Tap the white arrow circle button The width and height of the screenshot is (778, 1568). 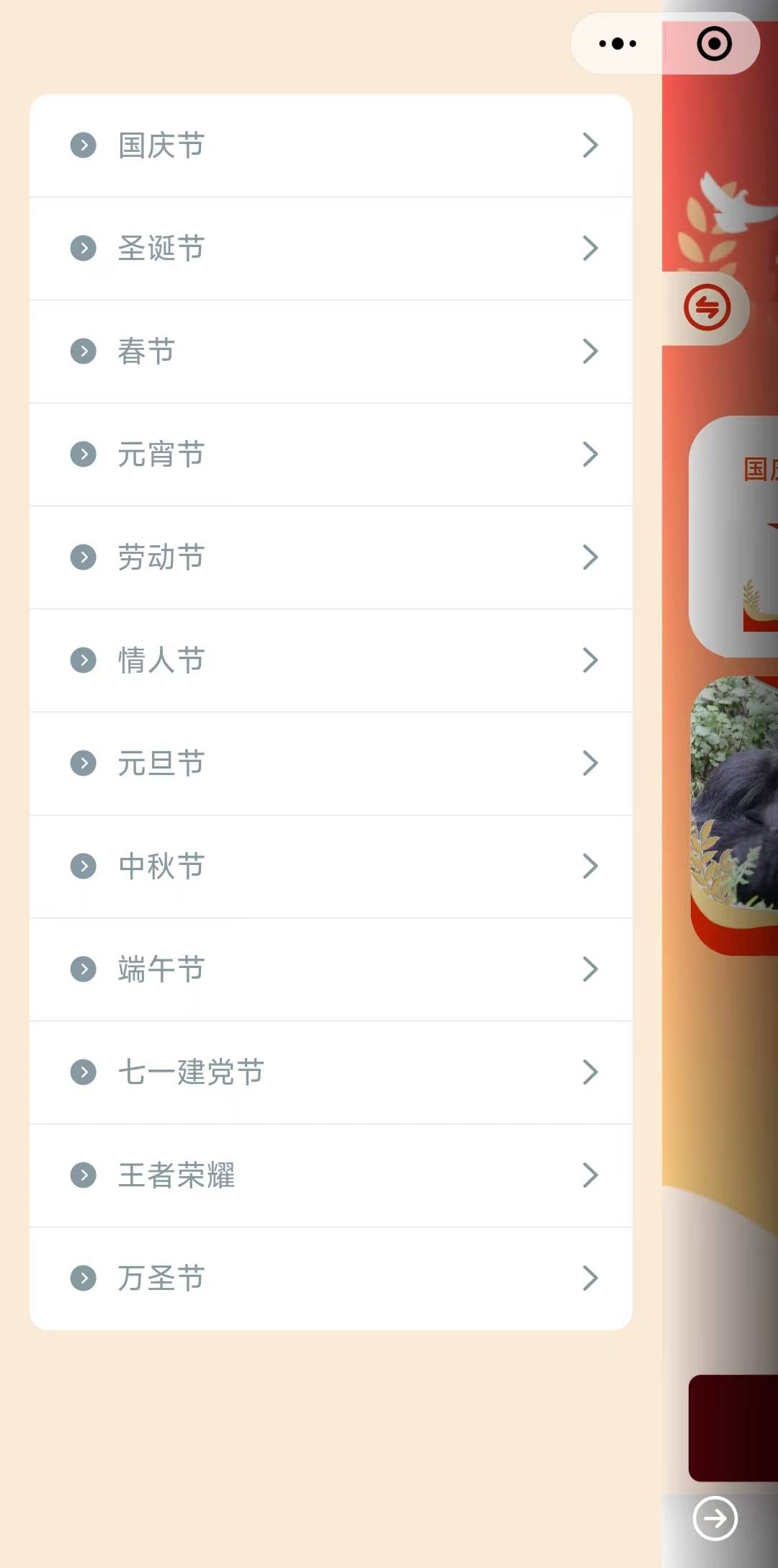click(x=715, y=1518)
